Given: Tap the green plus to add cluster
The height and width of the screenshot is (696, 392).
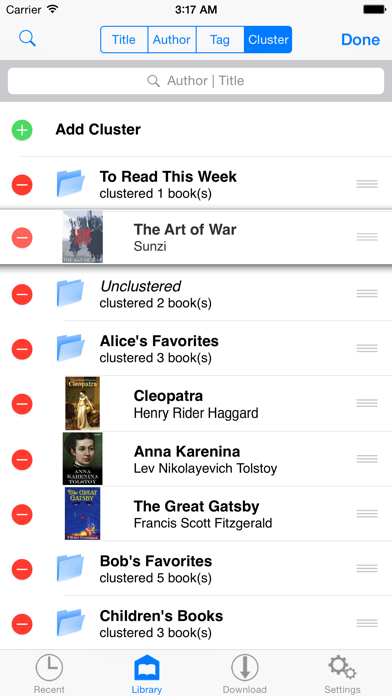Looking at the screenshot, I should [x=22, y=130].
